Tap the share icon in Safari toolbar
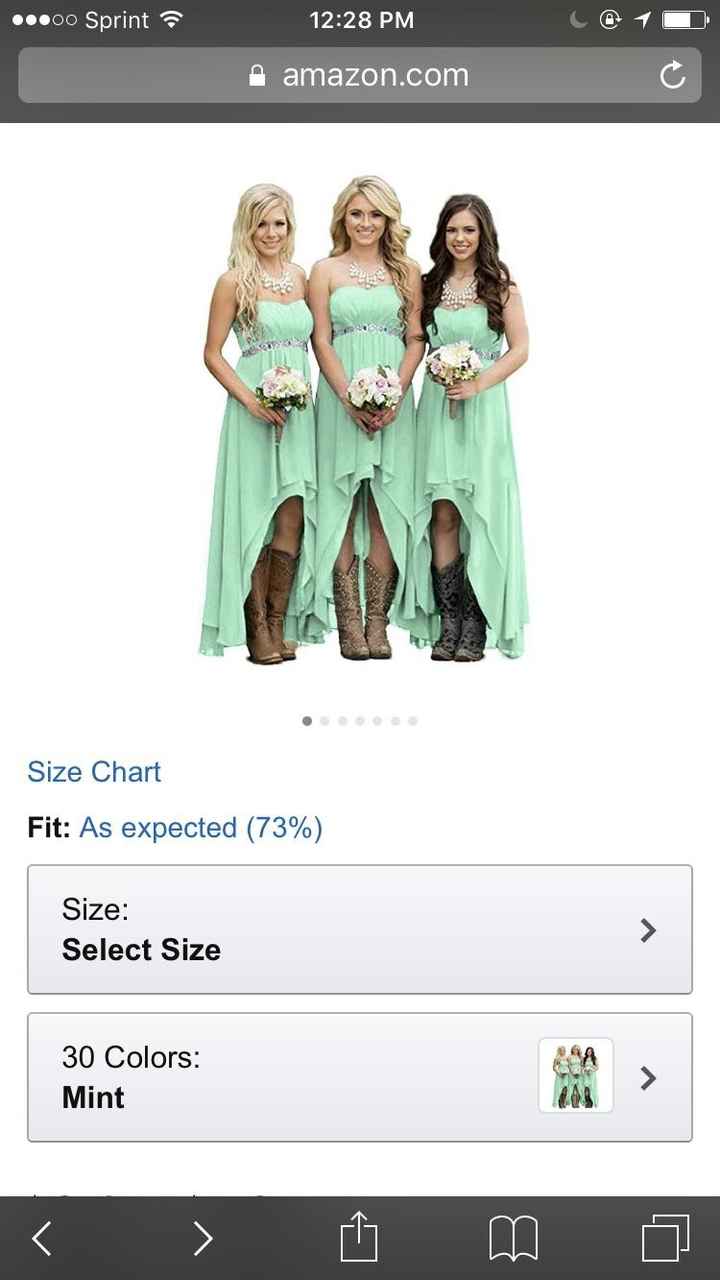Viewport: 720px width, 1280px height. (359, 1238)
